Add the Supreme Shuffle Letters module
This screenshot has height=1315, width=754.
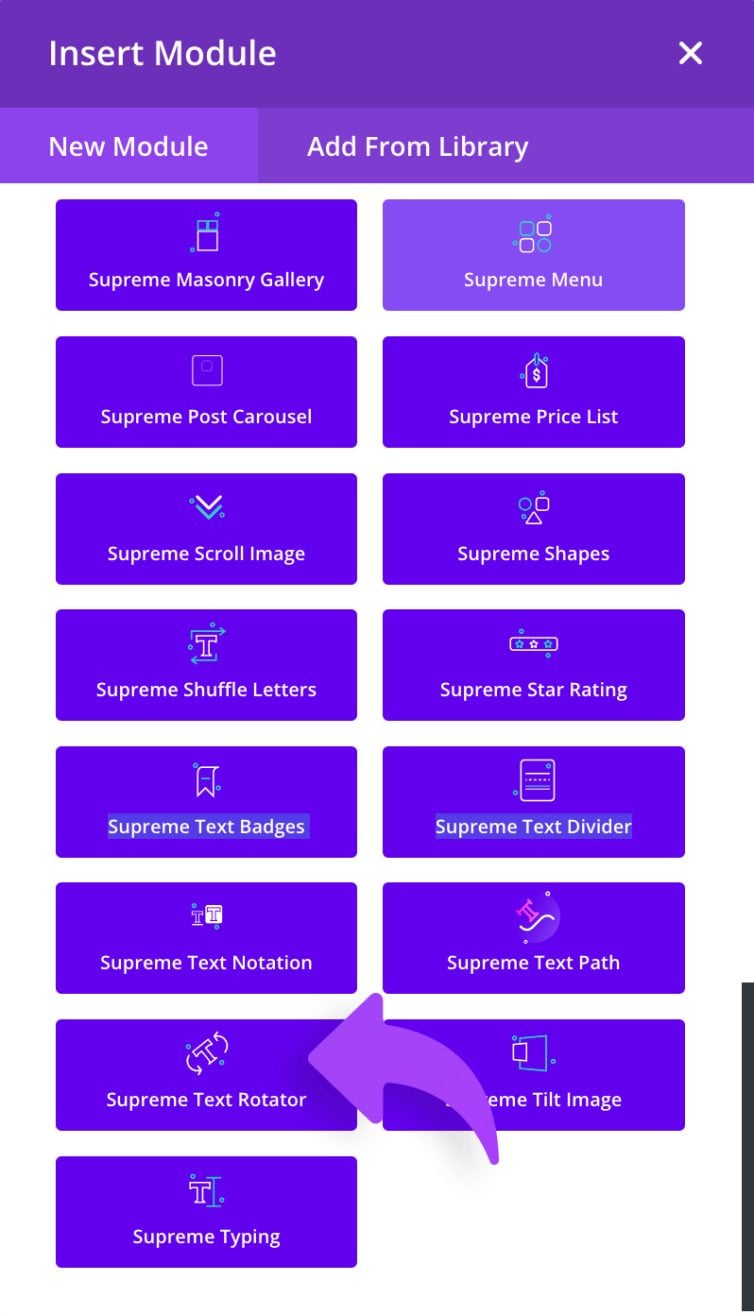click(206, 665)
